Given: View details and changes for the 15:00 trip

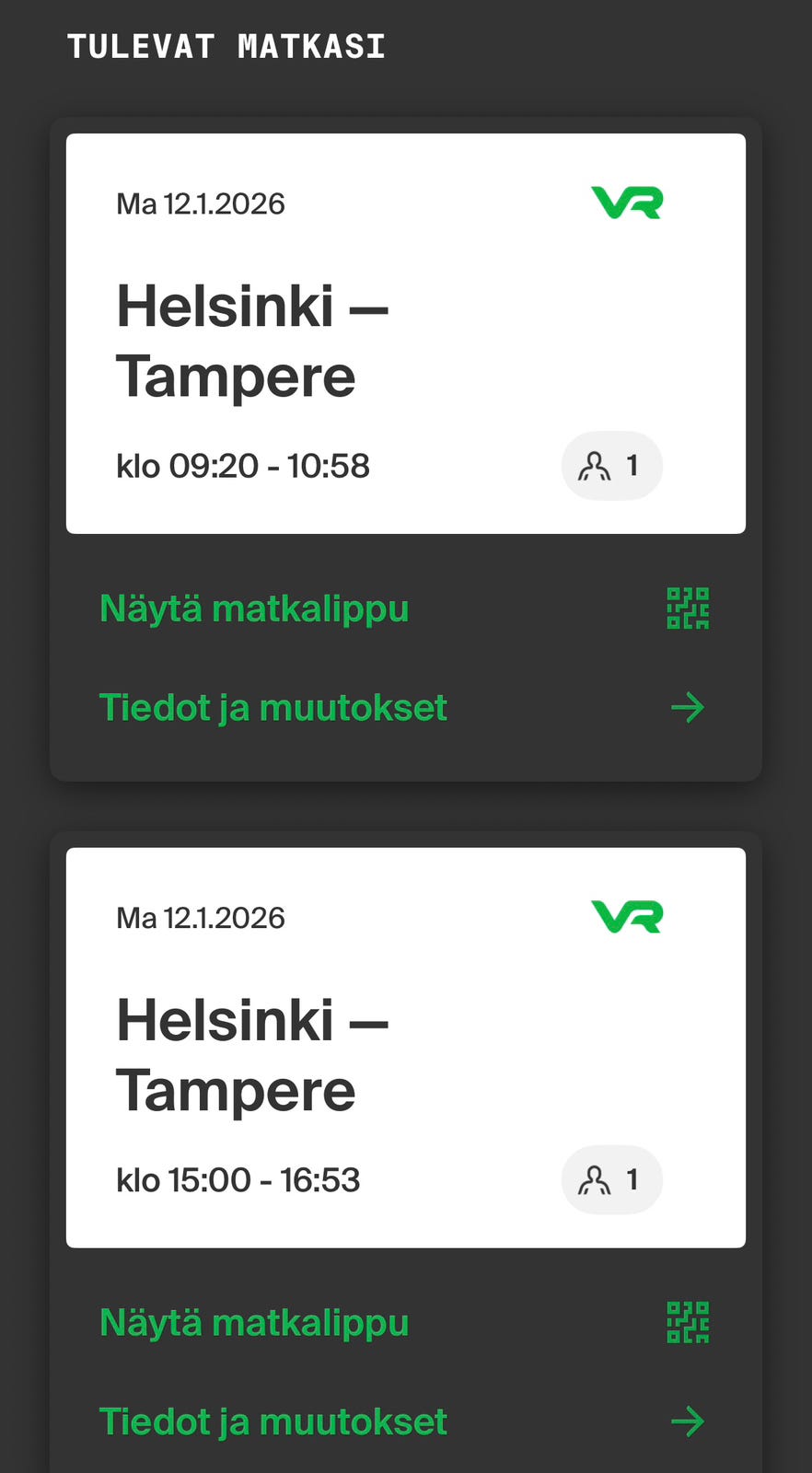Looking at the screenshot, I should 405,1421.
